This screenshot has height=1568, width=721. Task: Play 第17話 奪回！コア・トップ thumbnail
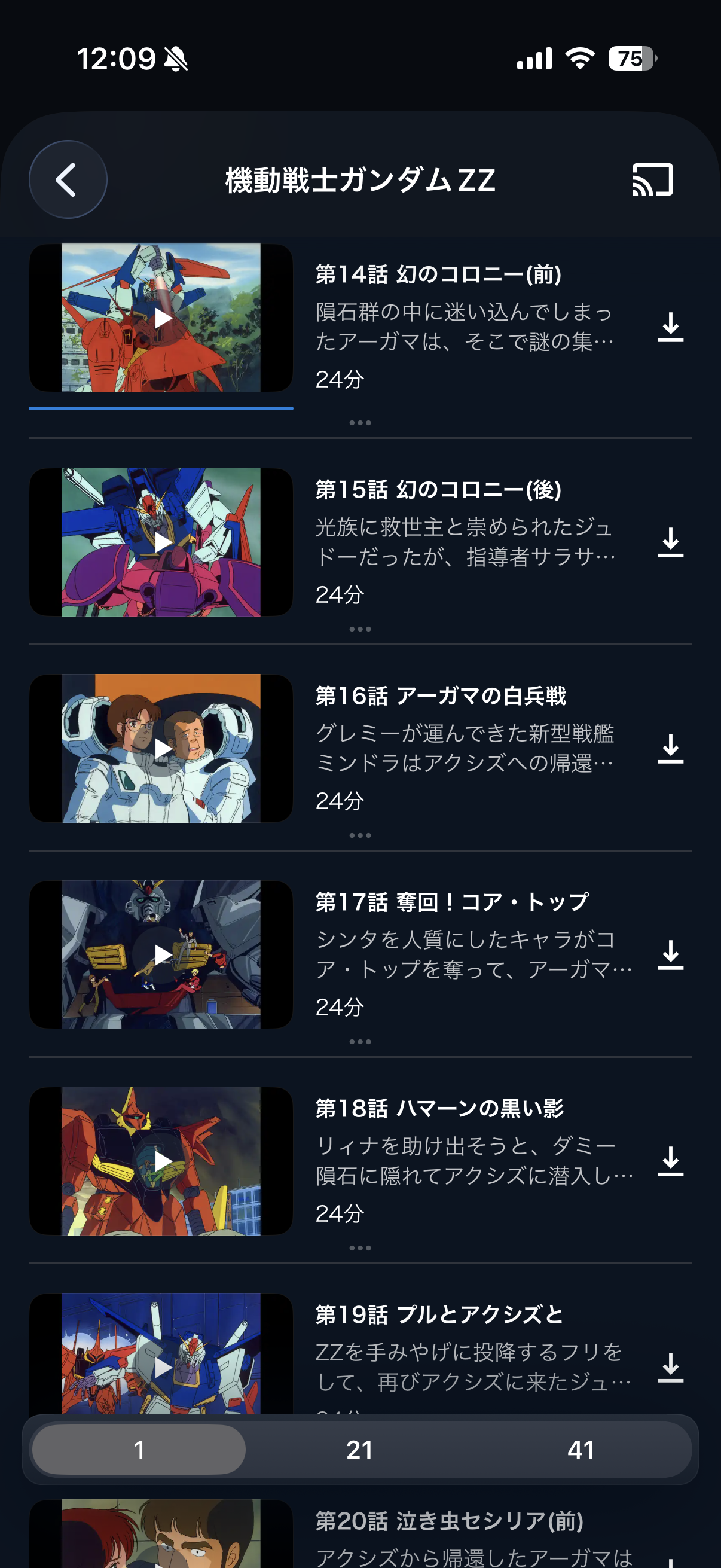click(x=161, y=954)
